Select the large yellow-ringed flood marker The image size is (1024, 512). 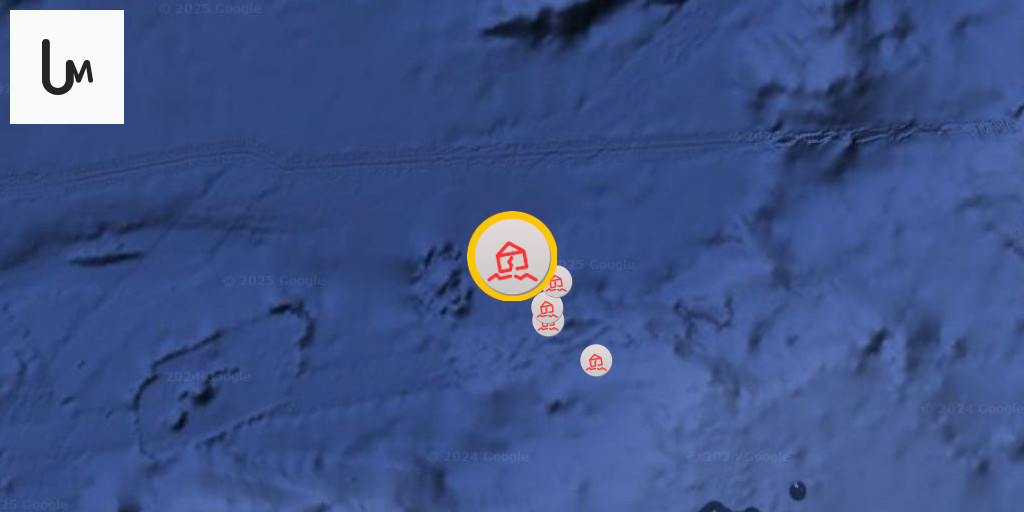[511, 256]
